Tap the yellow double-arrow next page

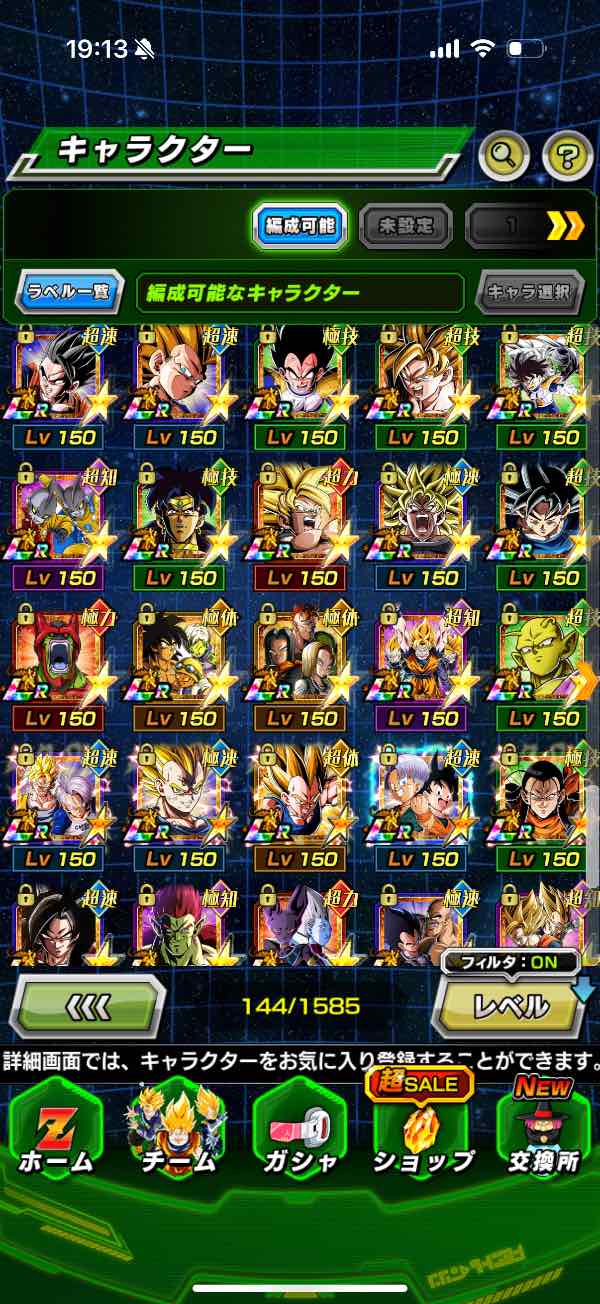click(565, 226)
